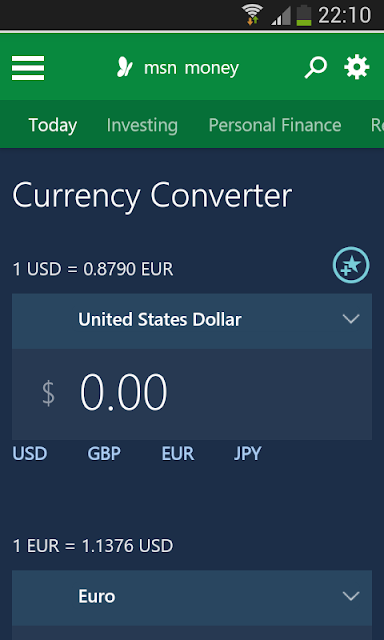Open the hamburger navigation menu
The height and width of the screenshot is (640, 384).
coord(28,68)
